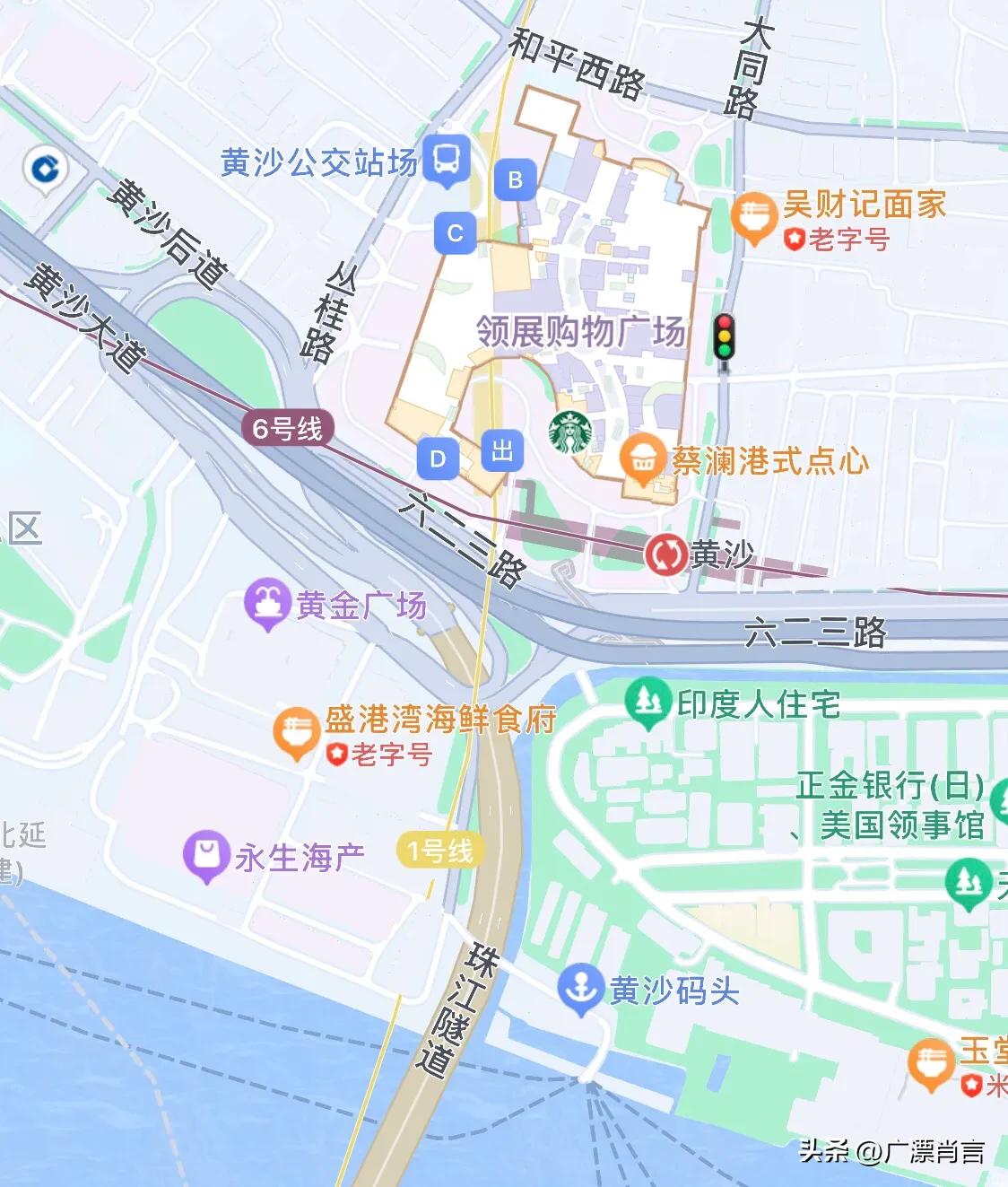The image size is (1008, 1187).
Task: Select the 出 exit marker
Action: [x=503, y=452]
